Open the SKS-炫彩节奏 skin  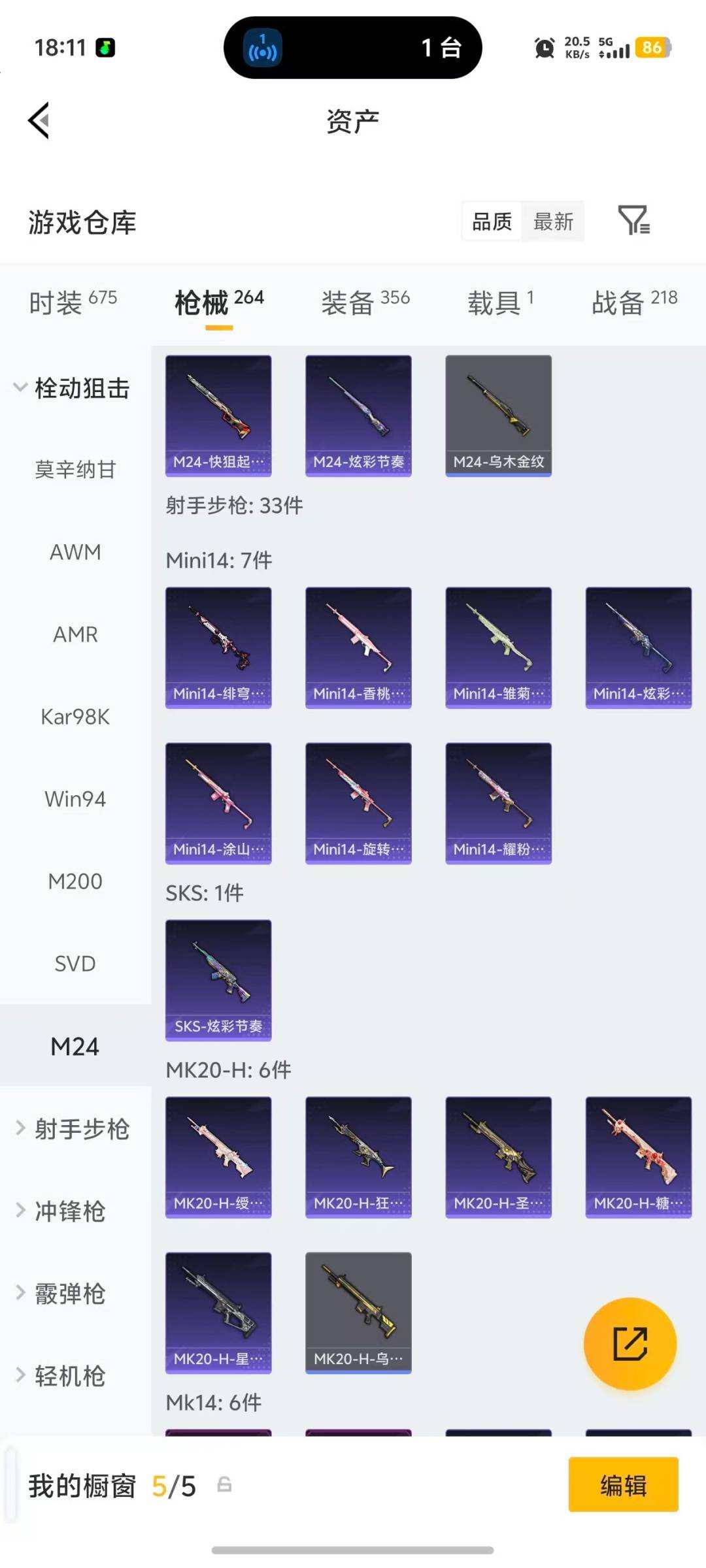[218, 980]
